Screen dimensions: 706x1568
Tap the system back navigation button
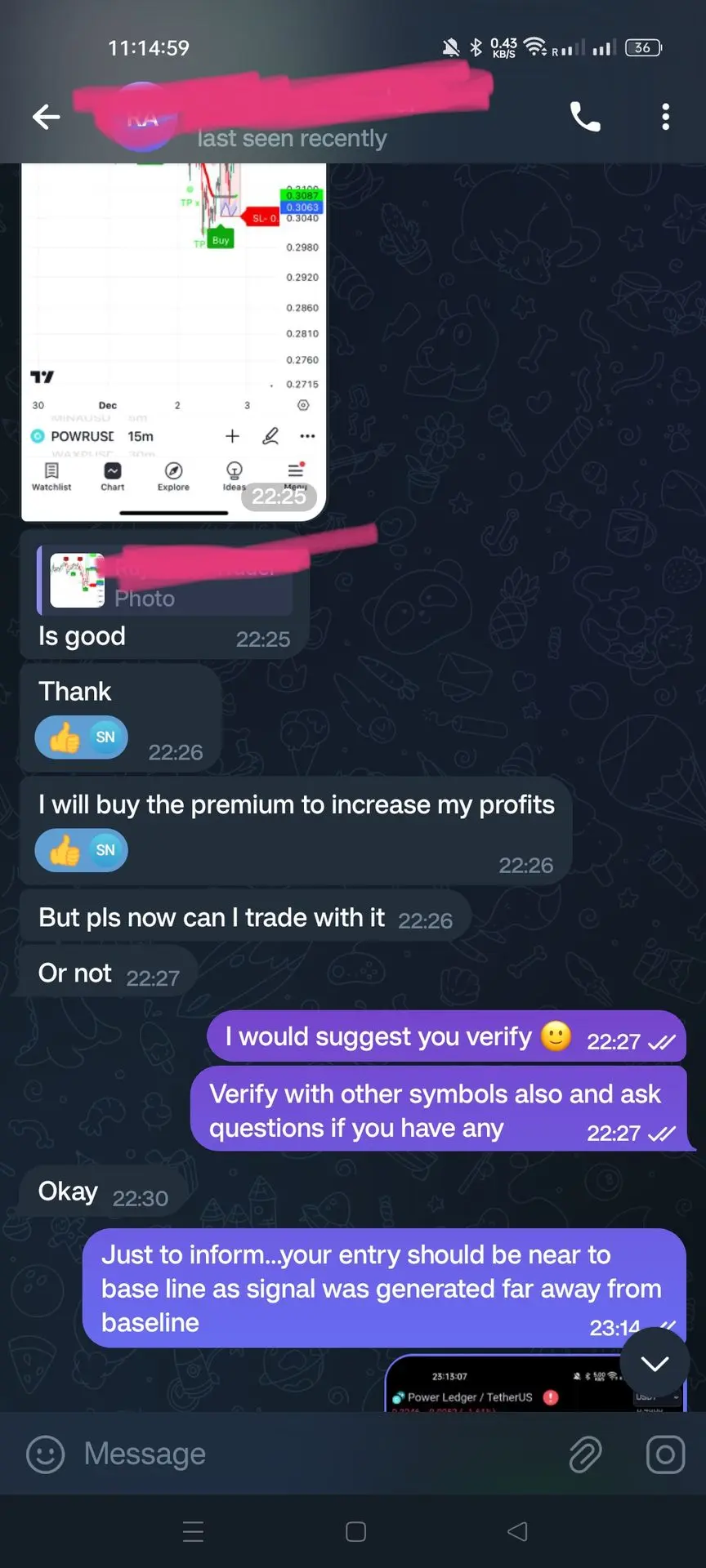pos(517,1531)
